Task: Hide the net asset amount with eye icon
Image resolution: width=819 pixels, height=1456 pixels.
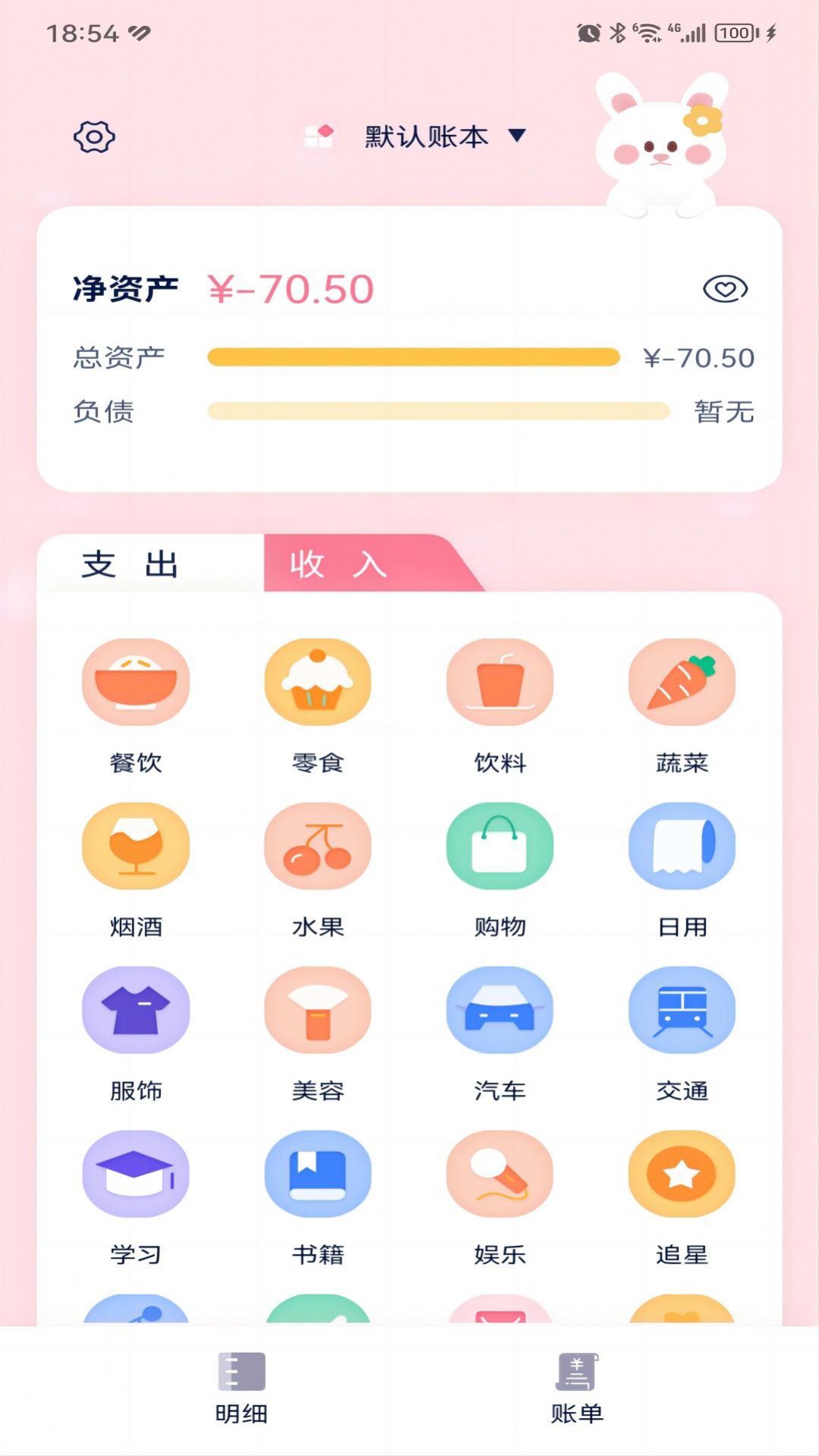Action: [725, 289]
